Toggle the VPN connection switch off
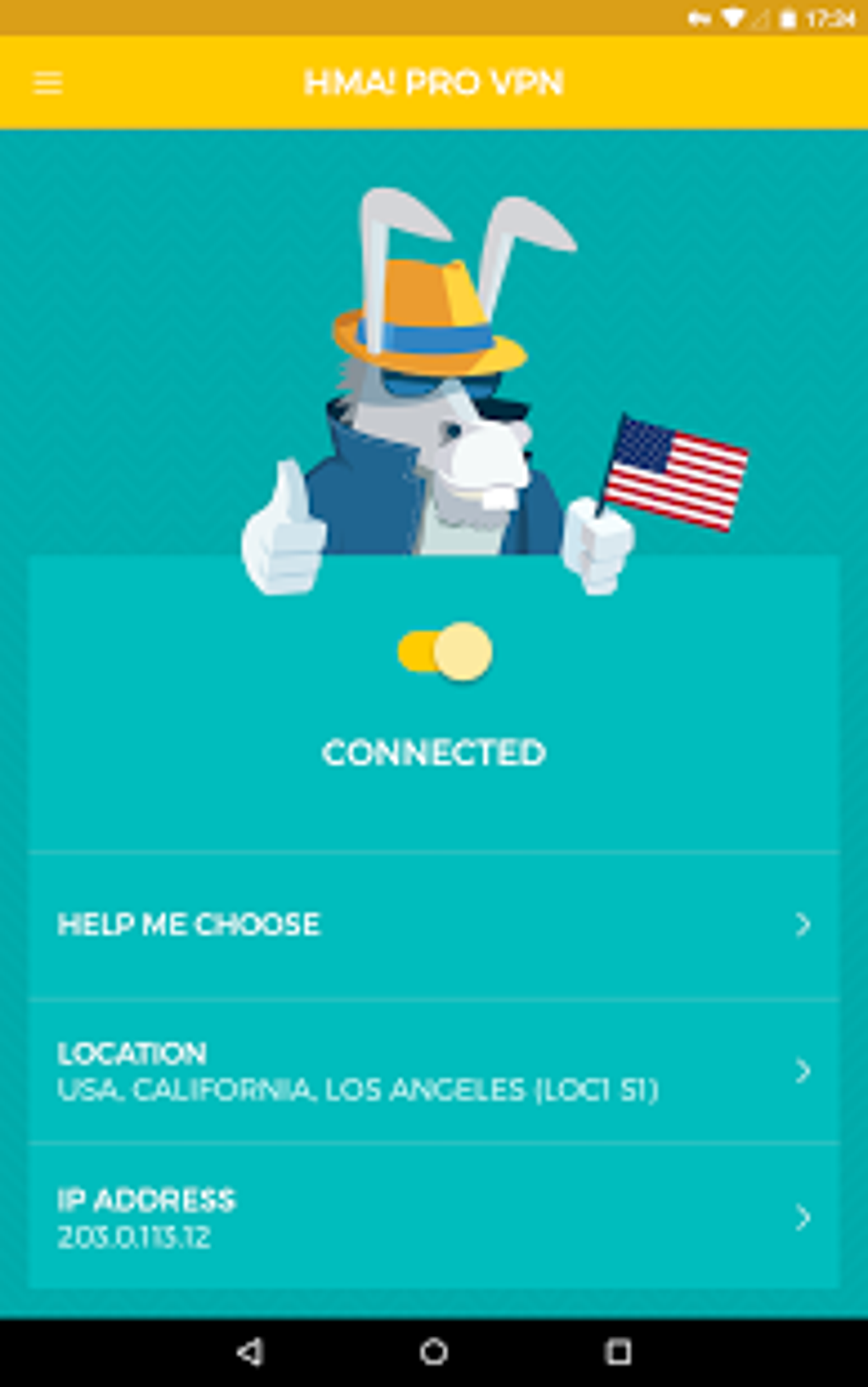 tap(445, 653)
